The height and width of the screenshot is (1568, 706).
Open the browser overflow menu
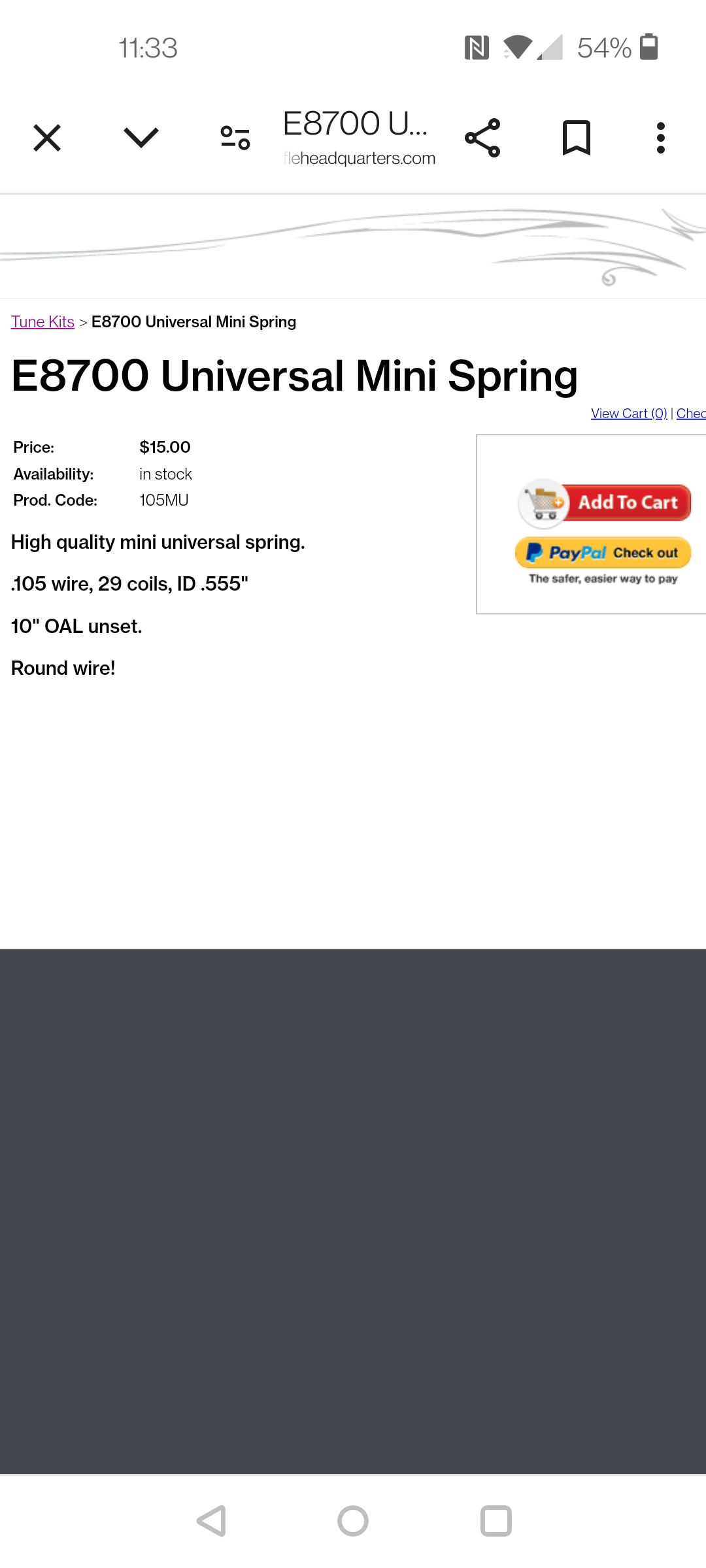click(660, 138)
